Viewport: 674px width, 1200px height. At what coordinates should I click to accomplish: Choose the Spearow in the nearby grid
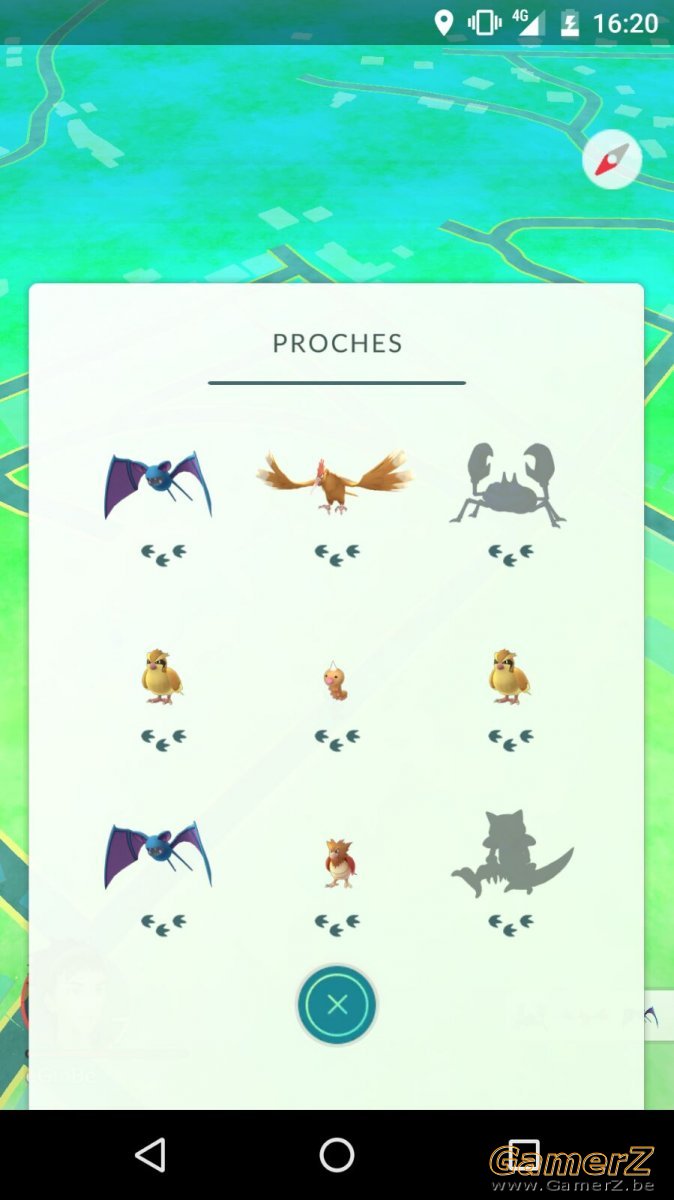click(339, 863)
